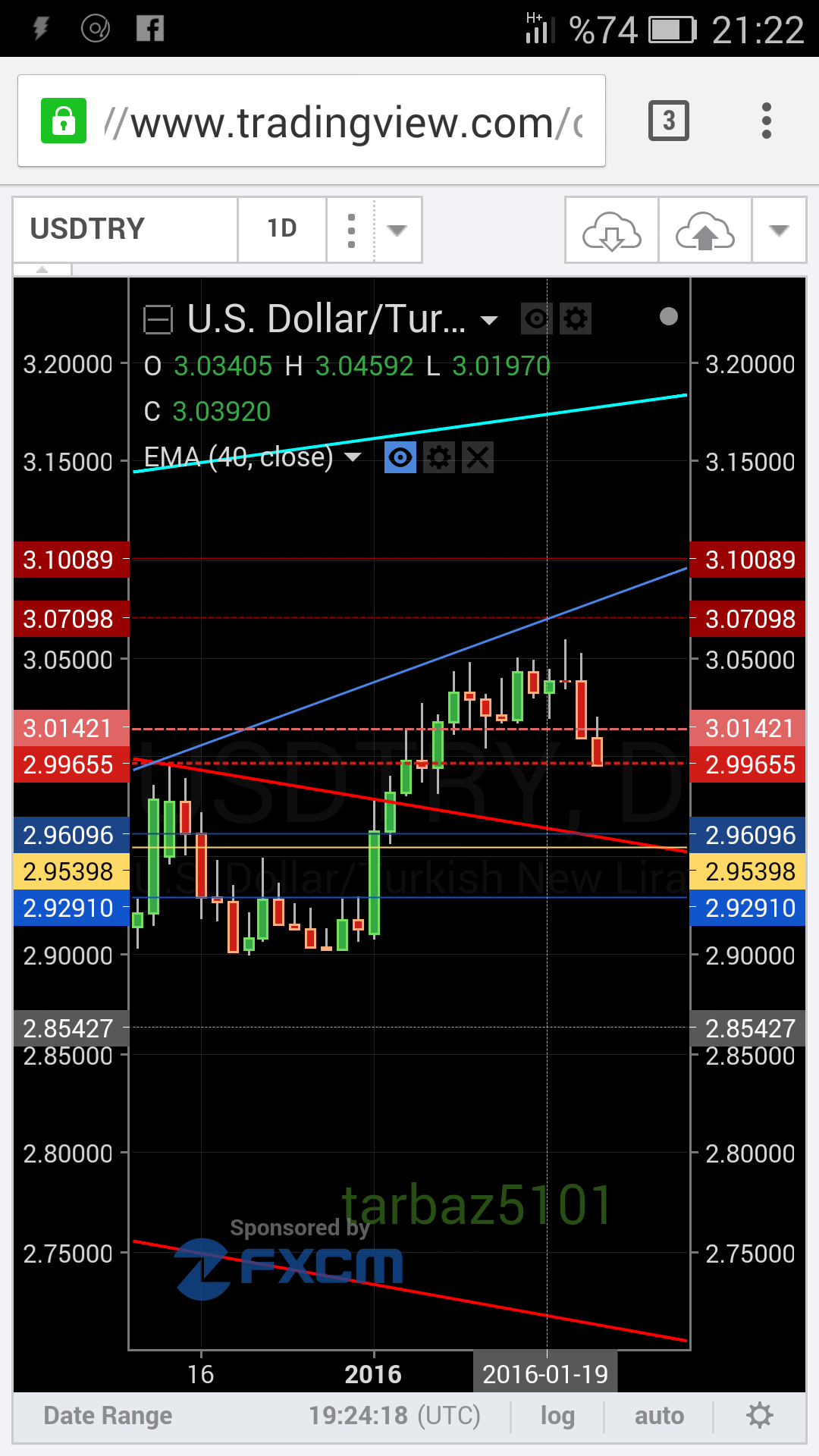Open the browser overflow menu

(767, 121)
